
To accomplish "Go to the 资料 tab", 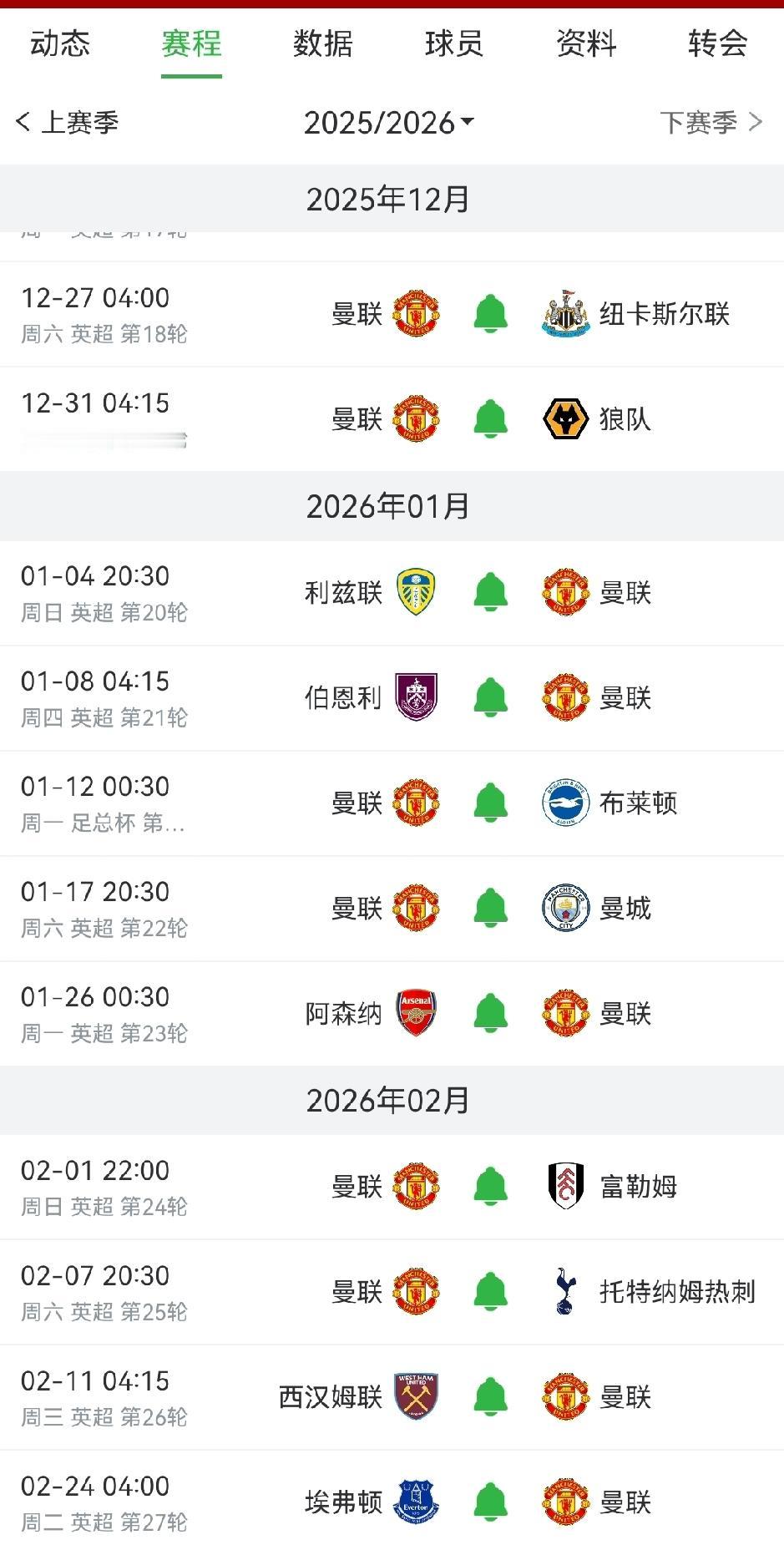I will point(586,43).
